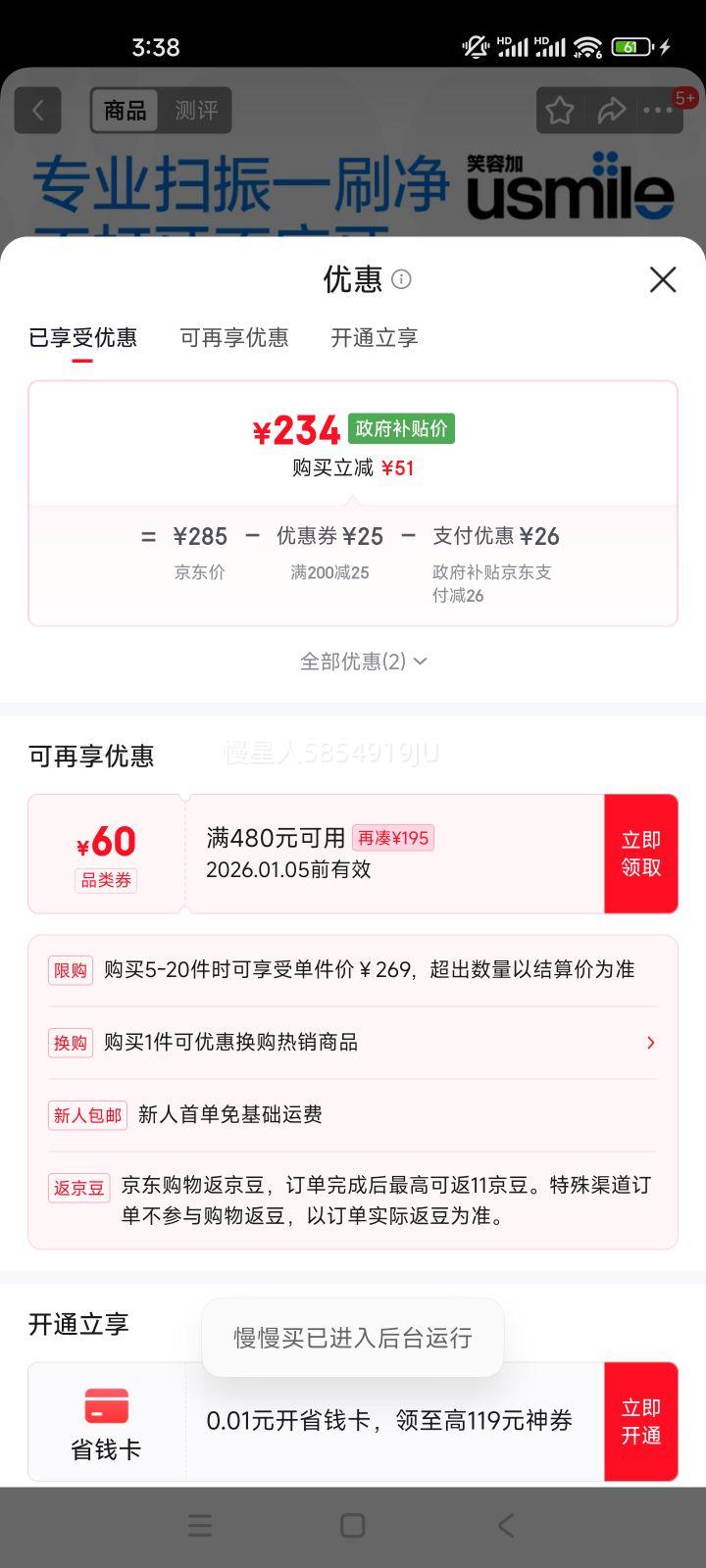Switch to the 可再享优惠 tab

[x=234, y=338]
